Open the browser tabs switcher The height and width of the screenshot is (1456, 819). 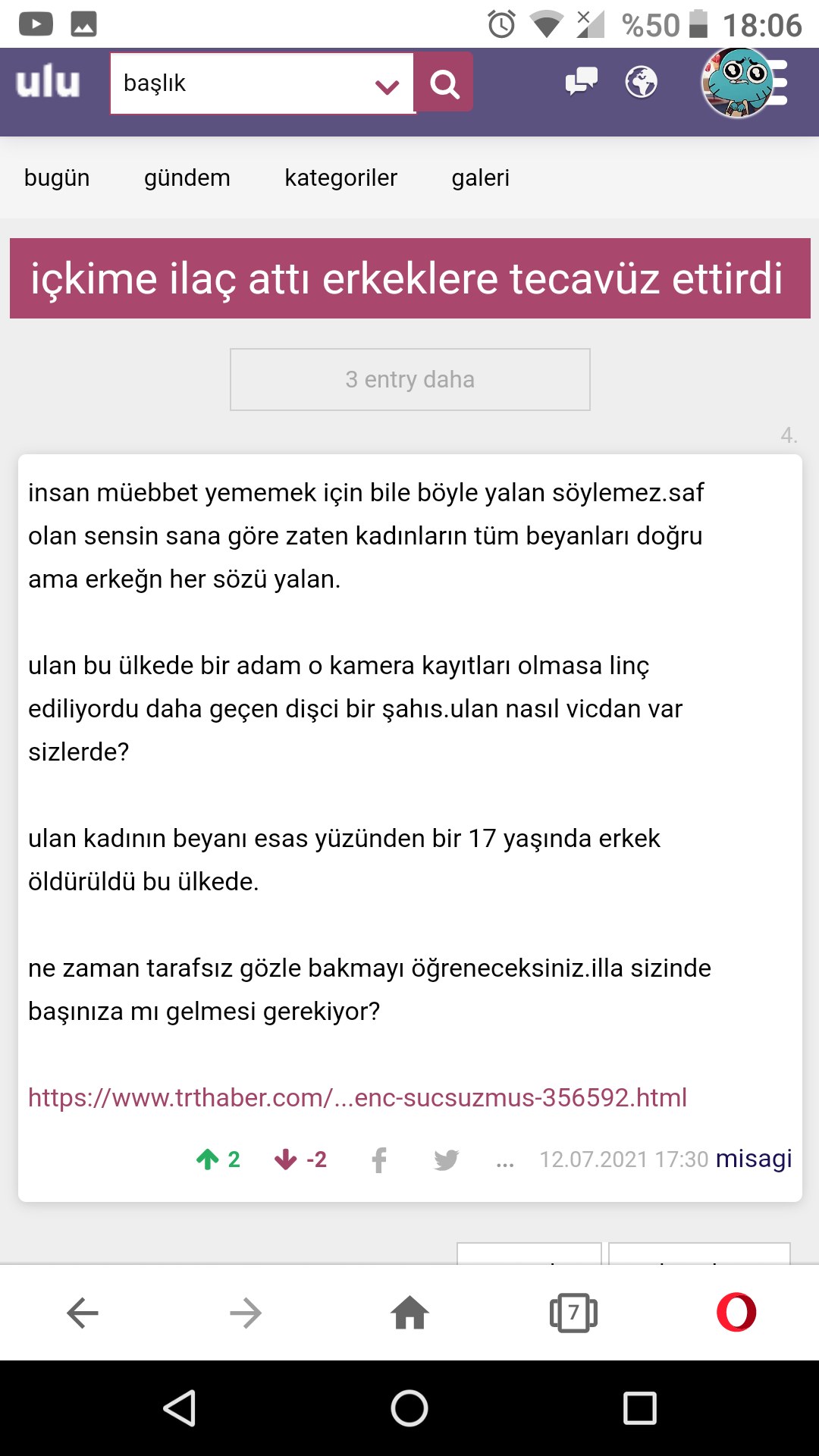click(x=573, y=1313)
